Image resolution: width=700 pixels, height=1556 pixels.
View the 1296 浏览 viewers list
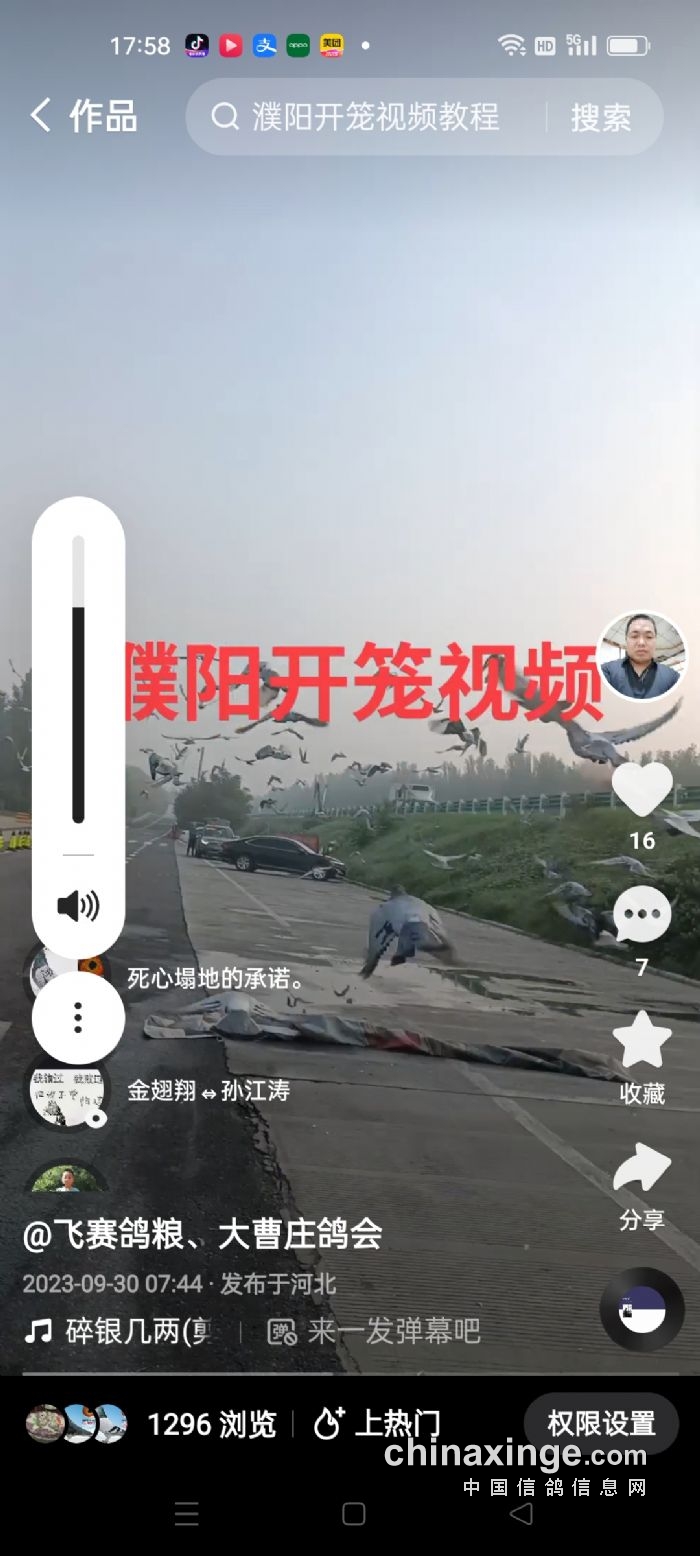pos(150,1423)
